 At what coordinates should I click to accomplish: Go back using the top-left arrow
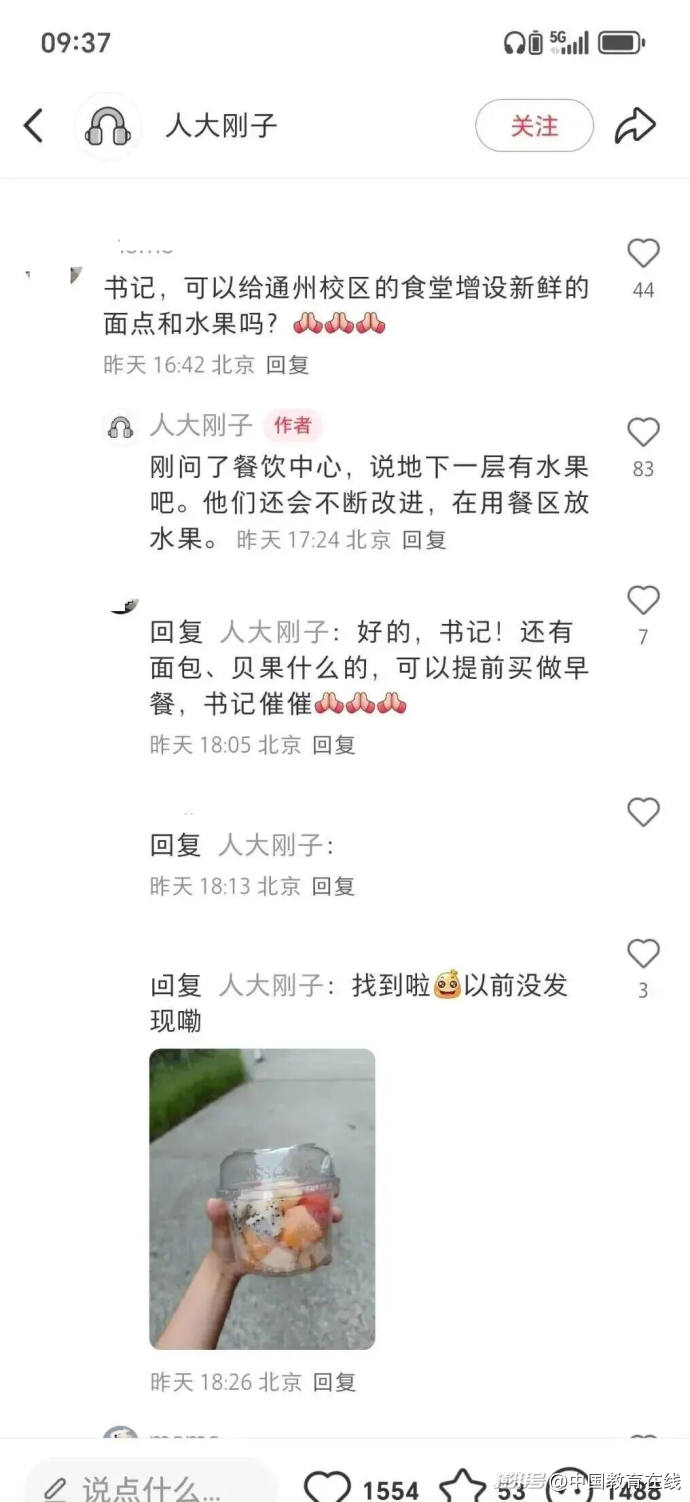(34, 126)
